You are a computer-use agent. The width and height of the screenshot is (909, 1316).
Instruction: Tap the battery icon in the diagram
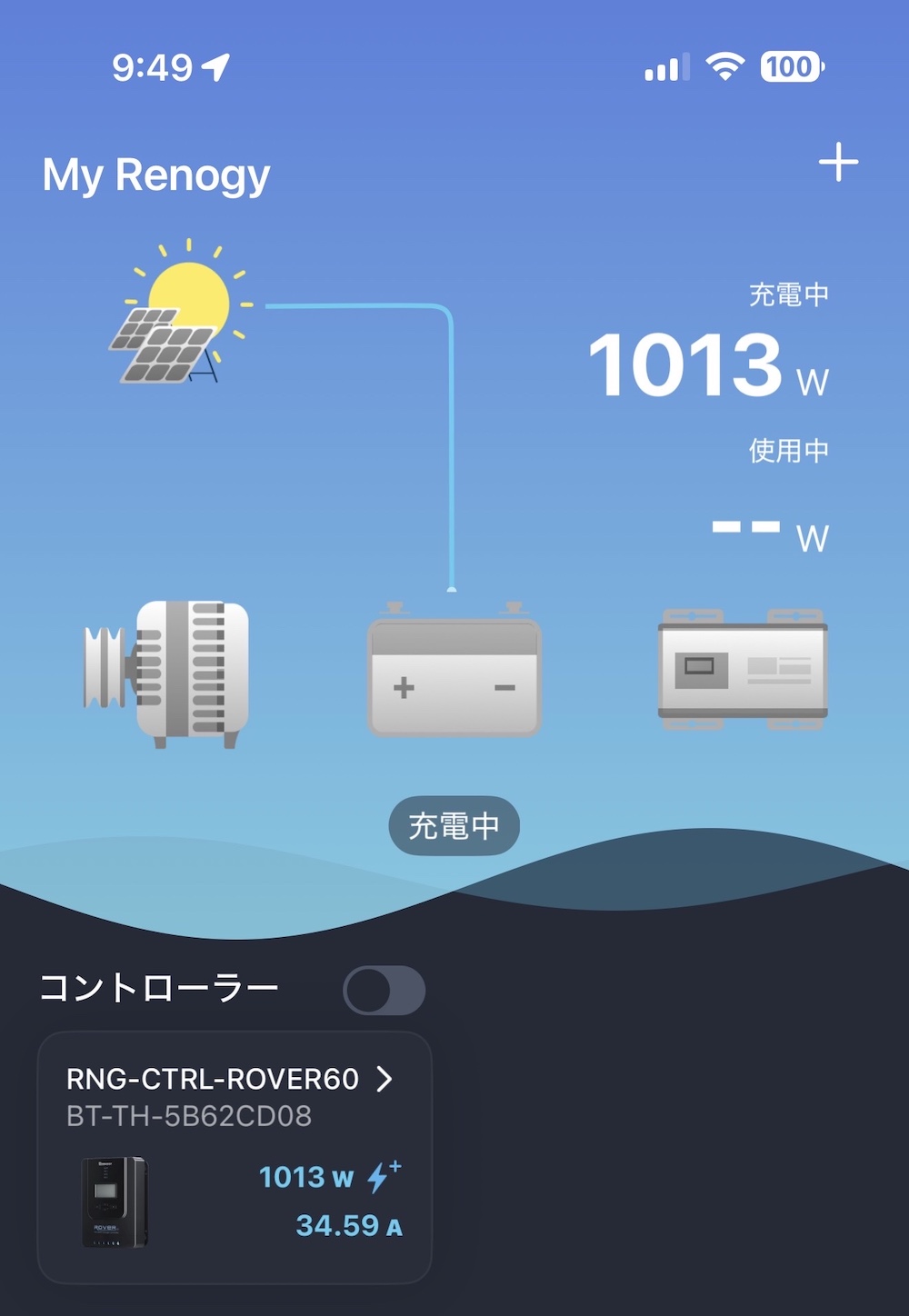(454, 669)
